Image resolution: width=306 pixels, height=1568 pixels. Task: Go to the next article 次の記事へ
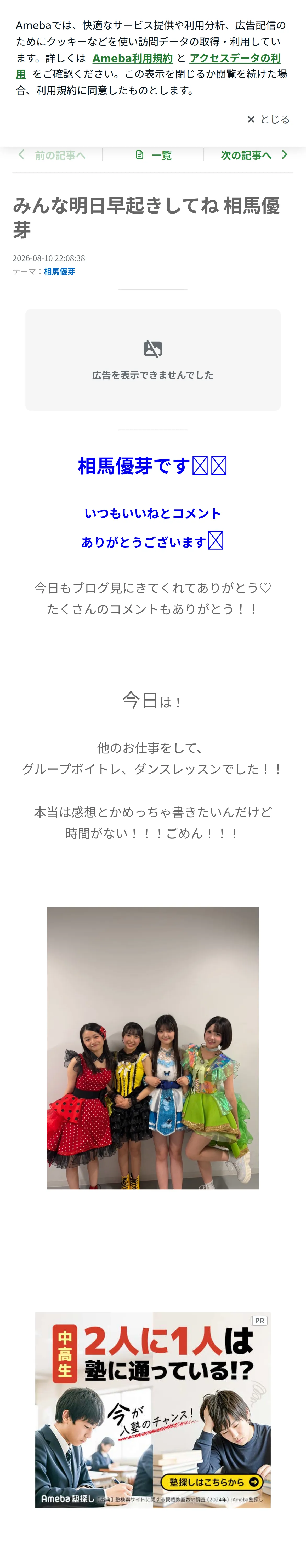tap(254, 155)
